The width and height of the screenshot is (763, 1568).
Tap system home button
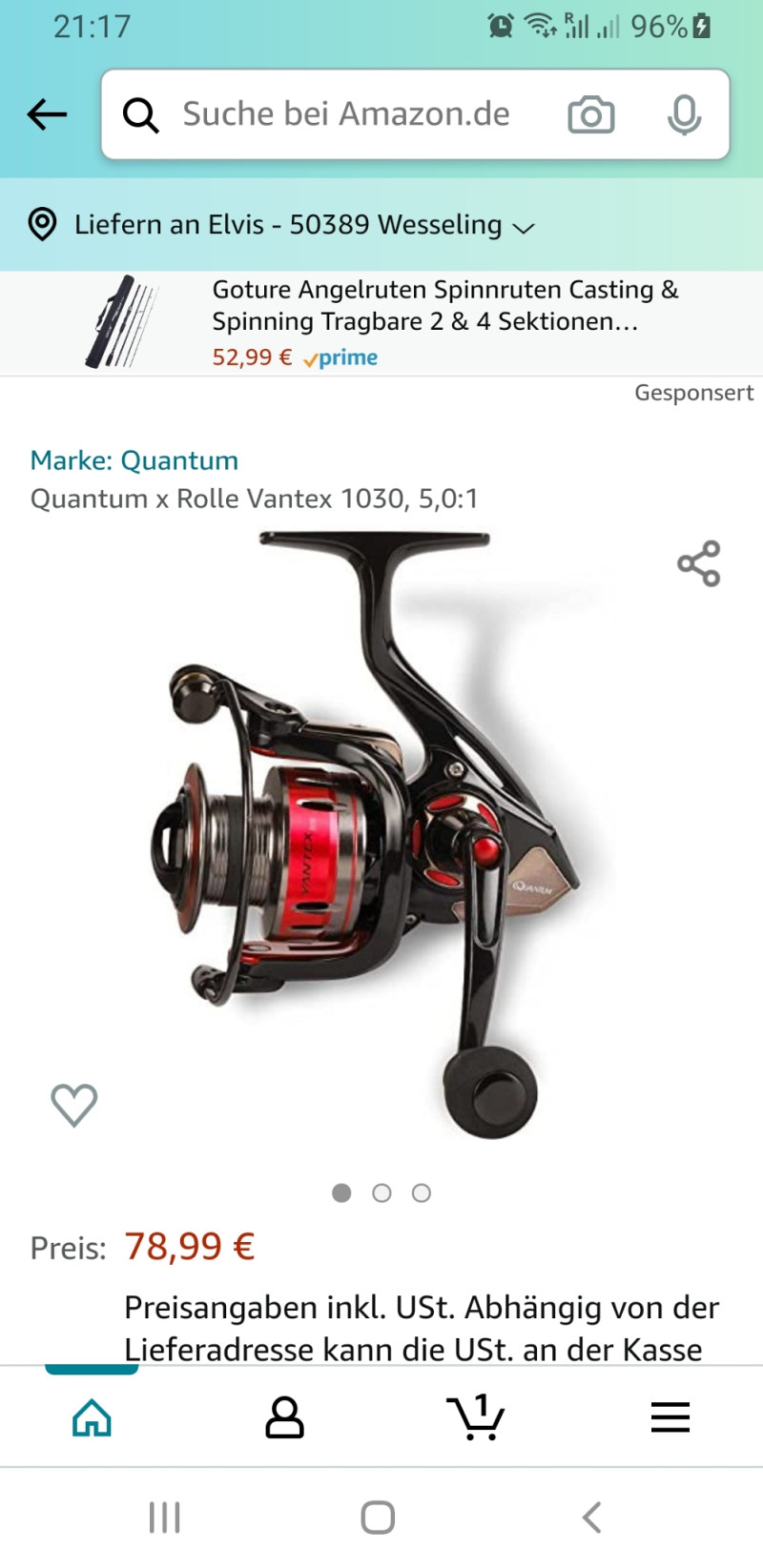[x=378, y=1517]
